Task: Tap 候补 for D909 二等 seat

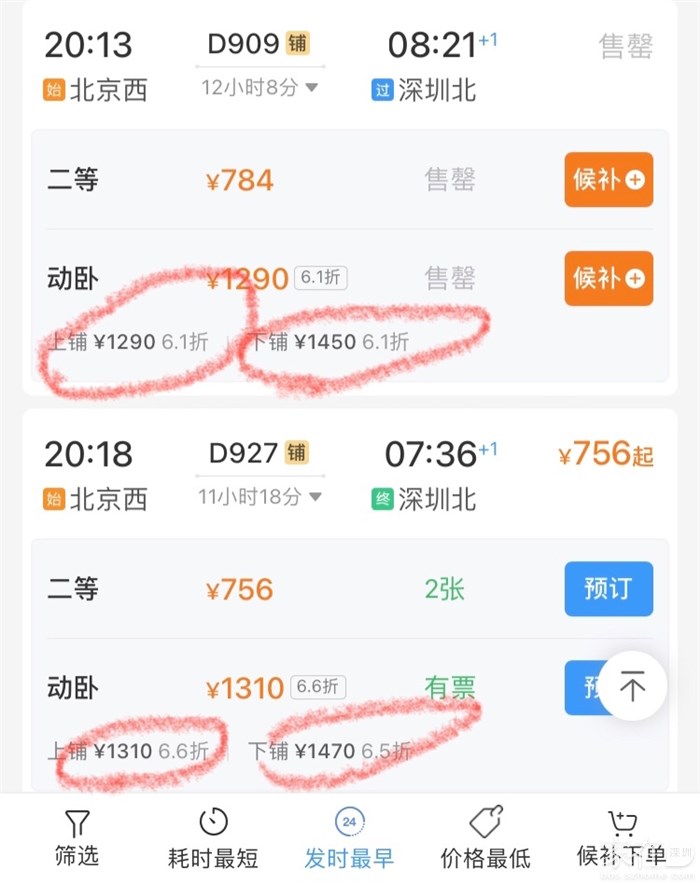Action: 608,180
